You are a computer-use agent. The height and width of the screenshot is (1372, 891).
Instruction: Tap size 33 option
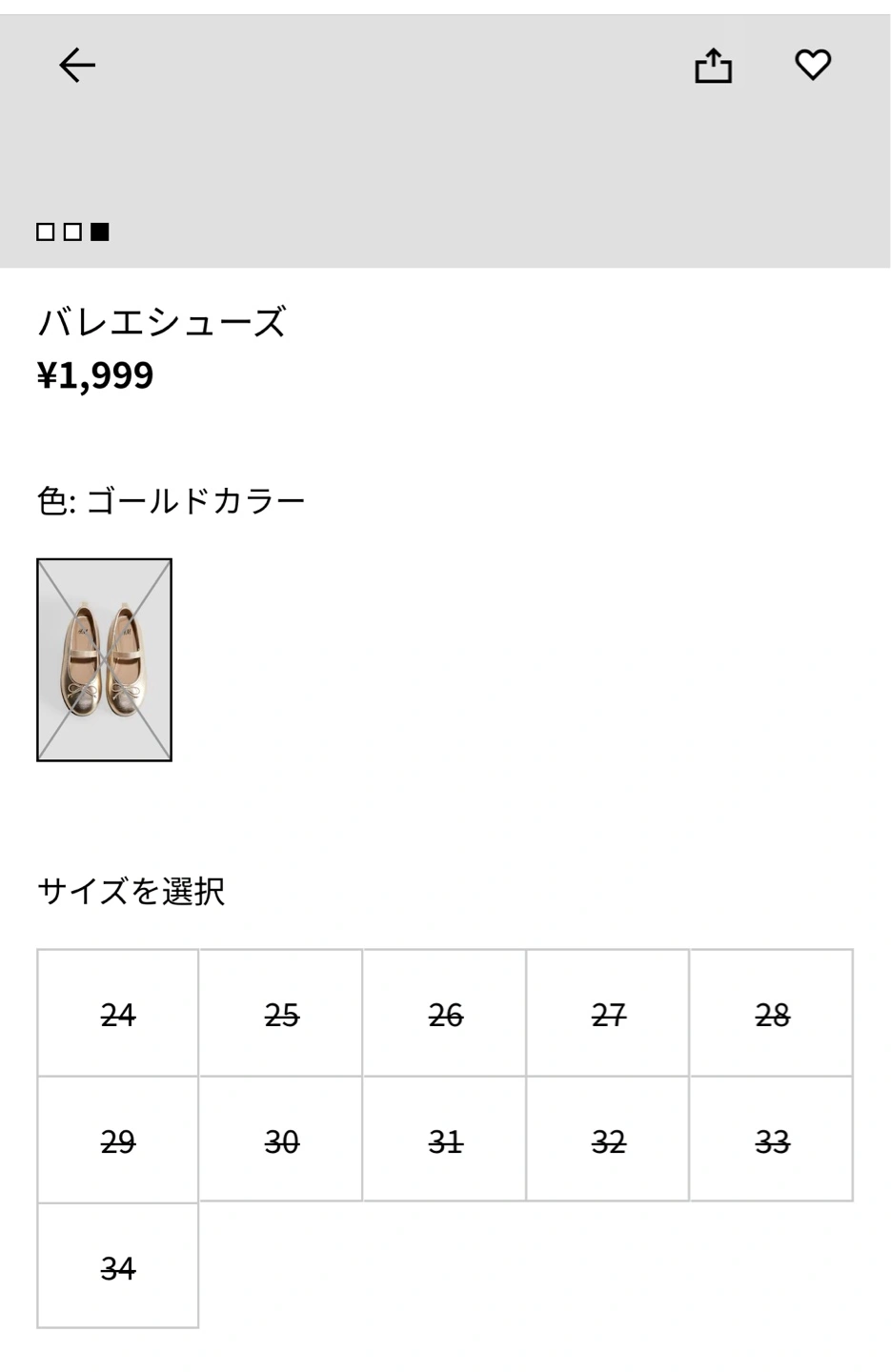point(772,1140)
